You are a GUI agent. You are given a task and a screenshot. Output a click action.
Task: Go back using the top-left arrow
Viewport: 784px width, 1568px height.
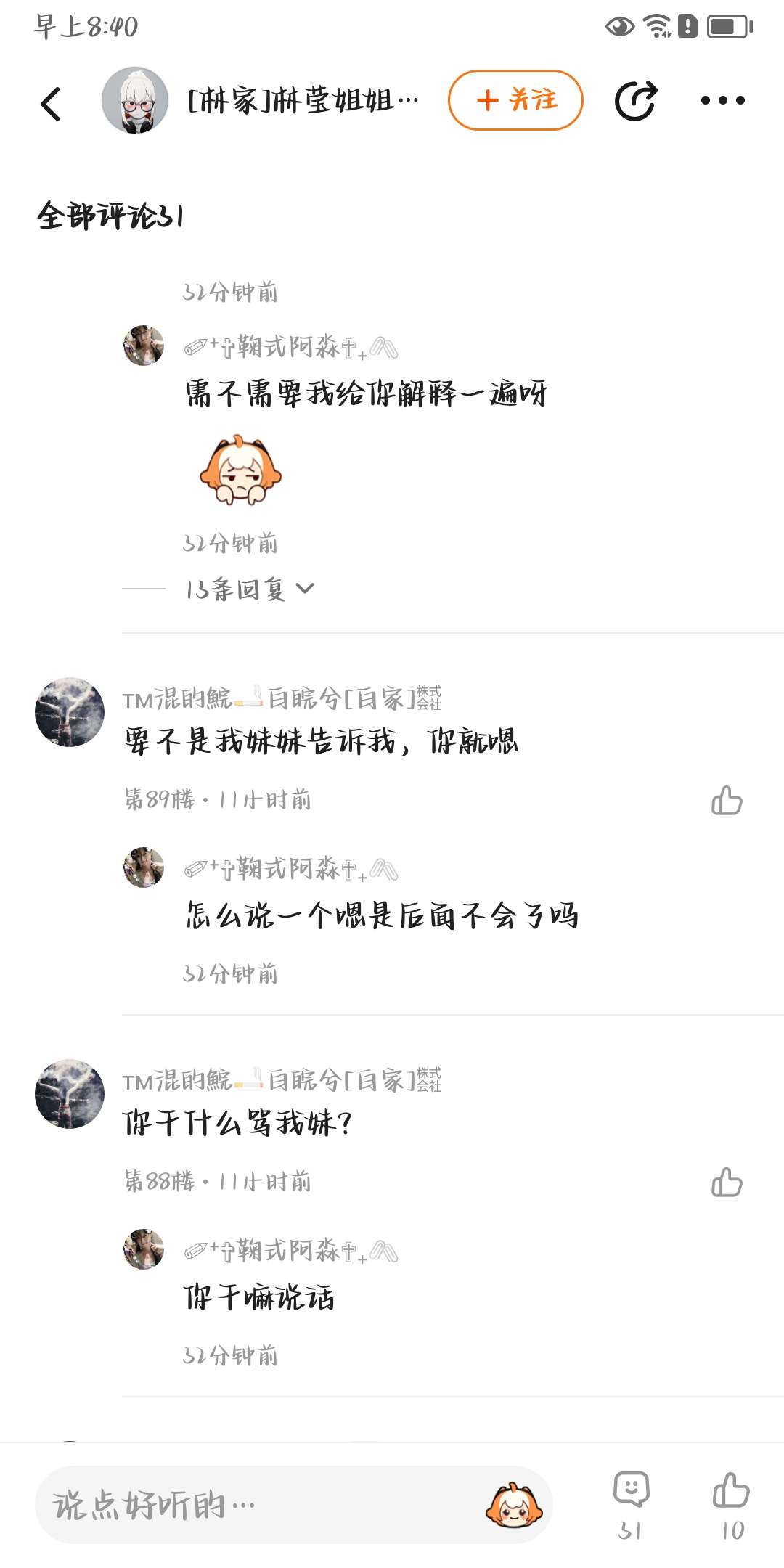click(x=51, y=103)
